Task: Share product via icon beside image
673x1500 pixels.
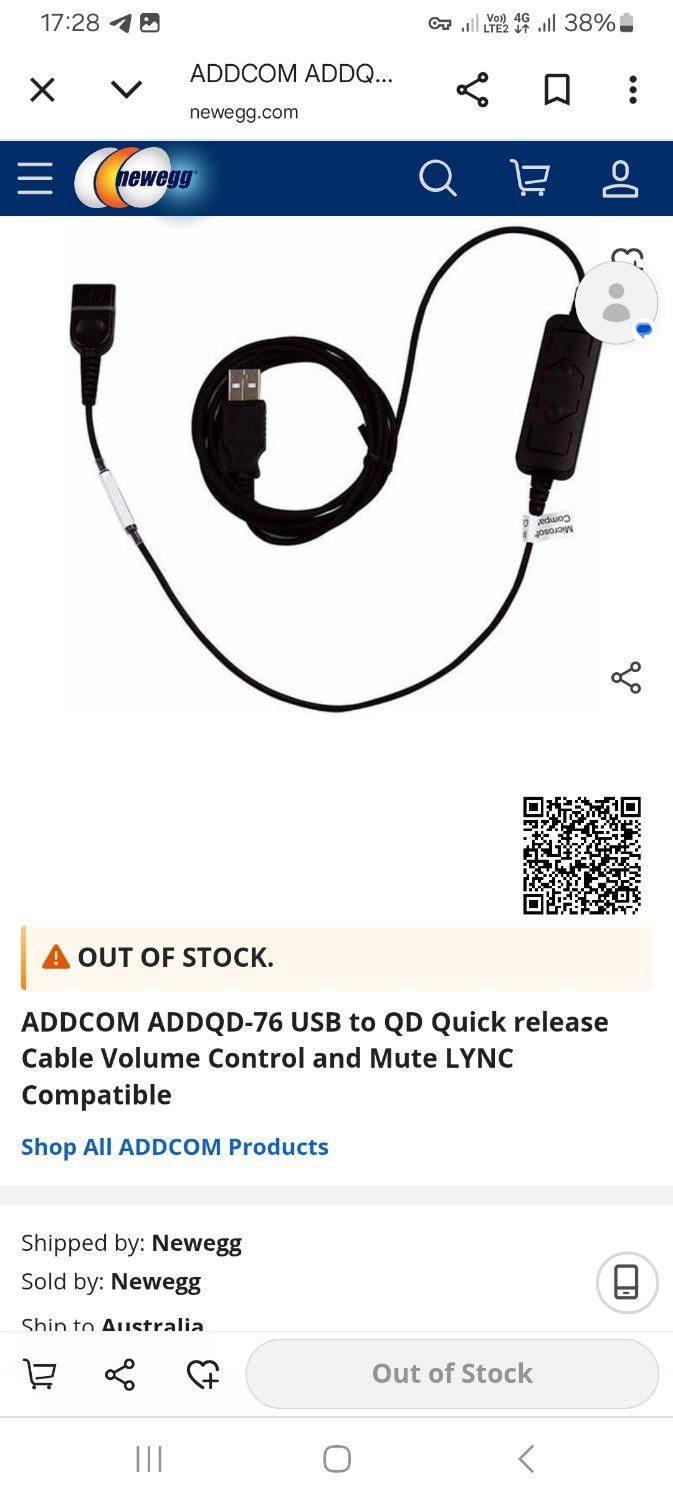Action: click(626, 678)
